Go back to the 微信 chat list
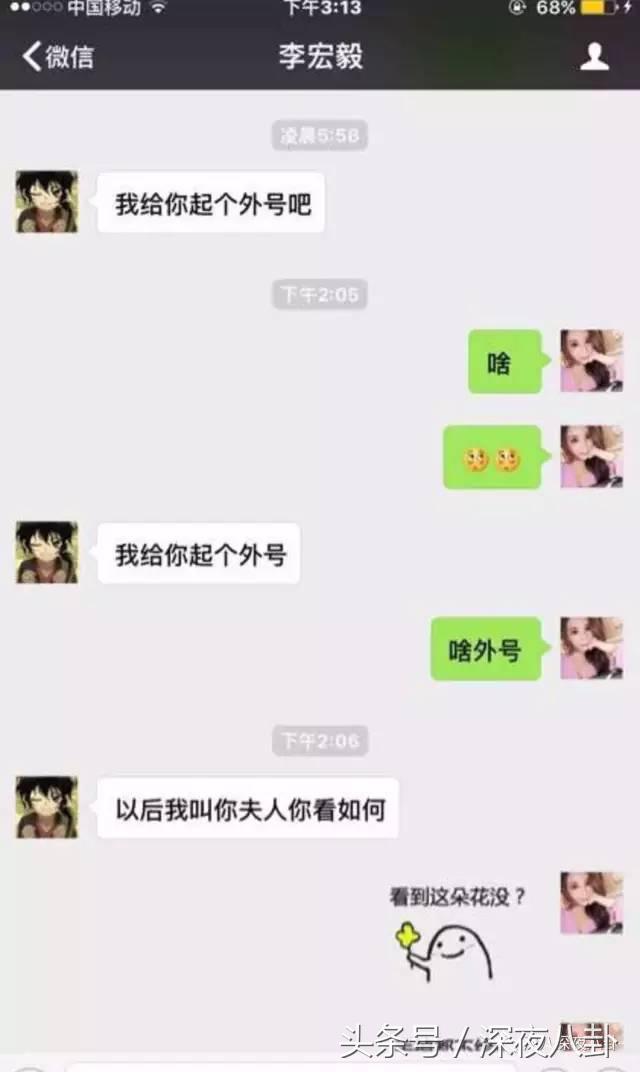 59,56
